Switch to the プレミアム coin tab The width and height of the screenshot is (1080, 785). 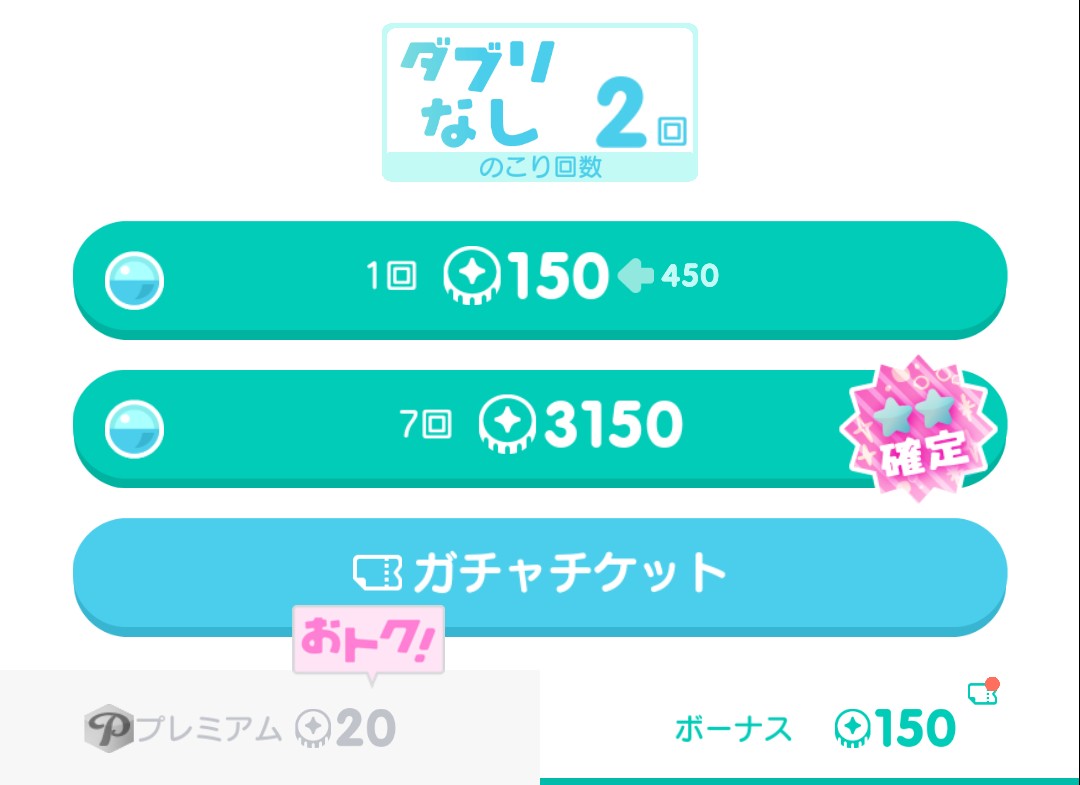click(x=240, y=728)
